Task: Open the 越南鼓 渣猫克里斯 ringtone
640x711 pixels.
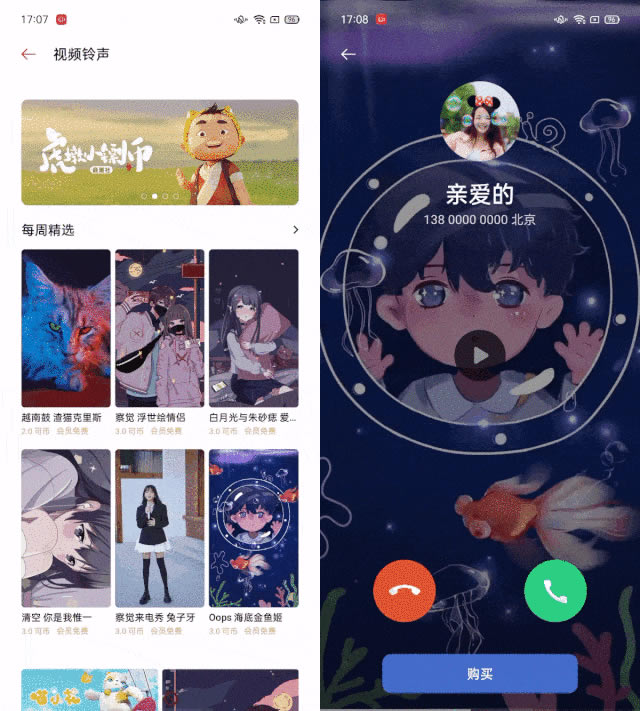Action: pyautogui.click(x=66, y=328)
